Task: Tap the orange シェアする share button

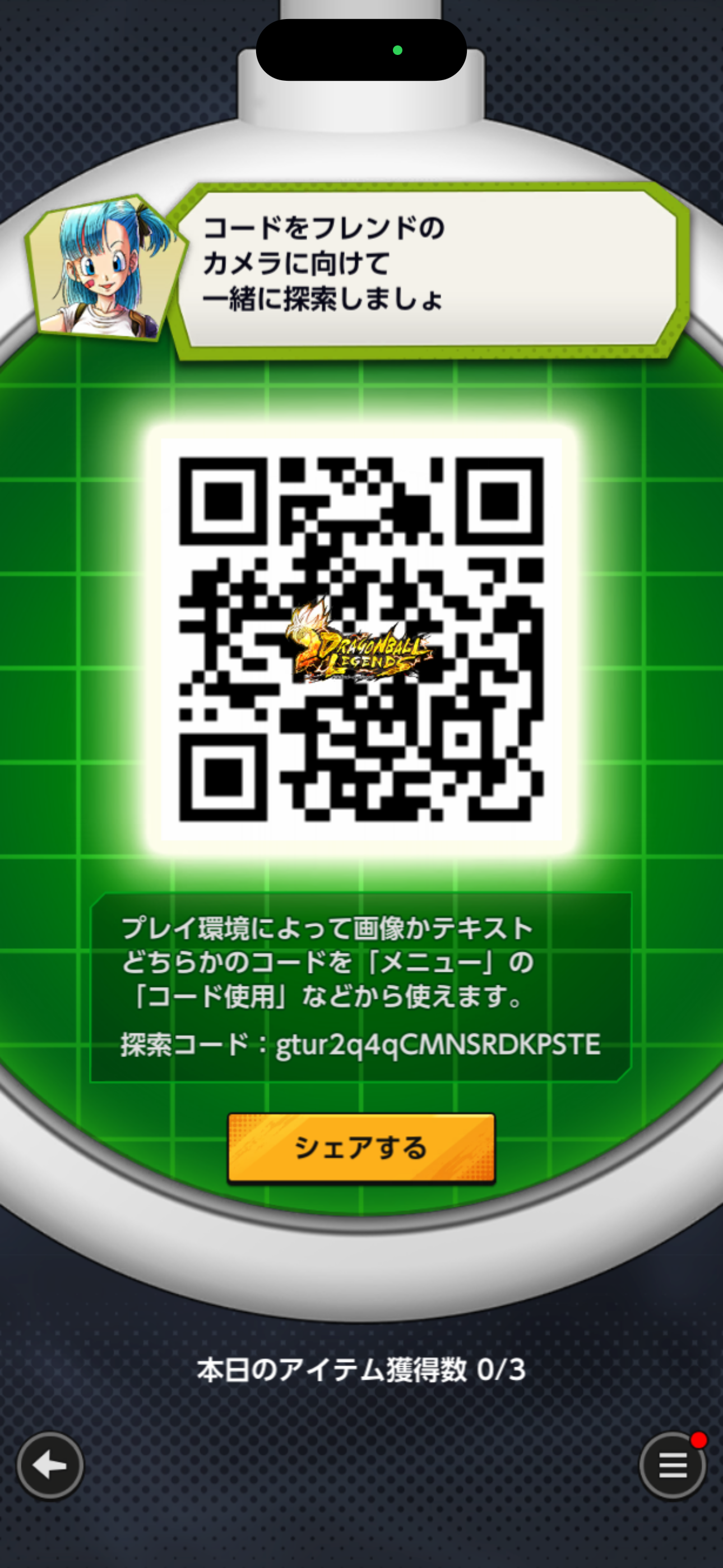Action: click(361, 1148)
